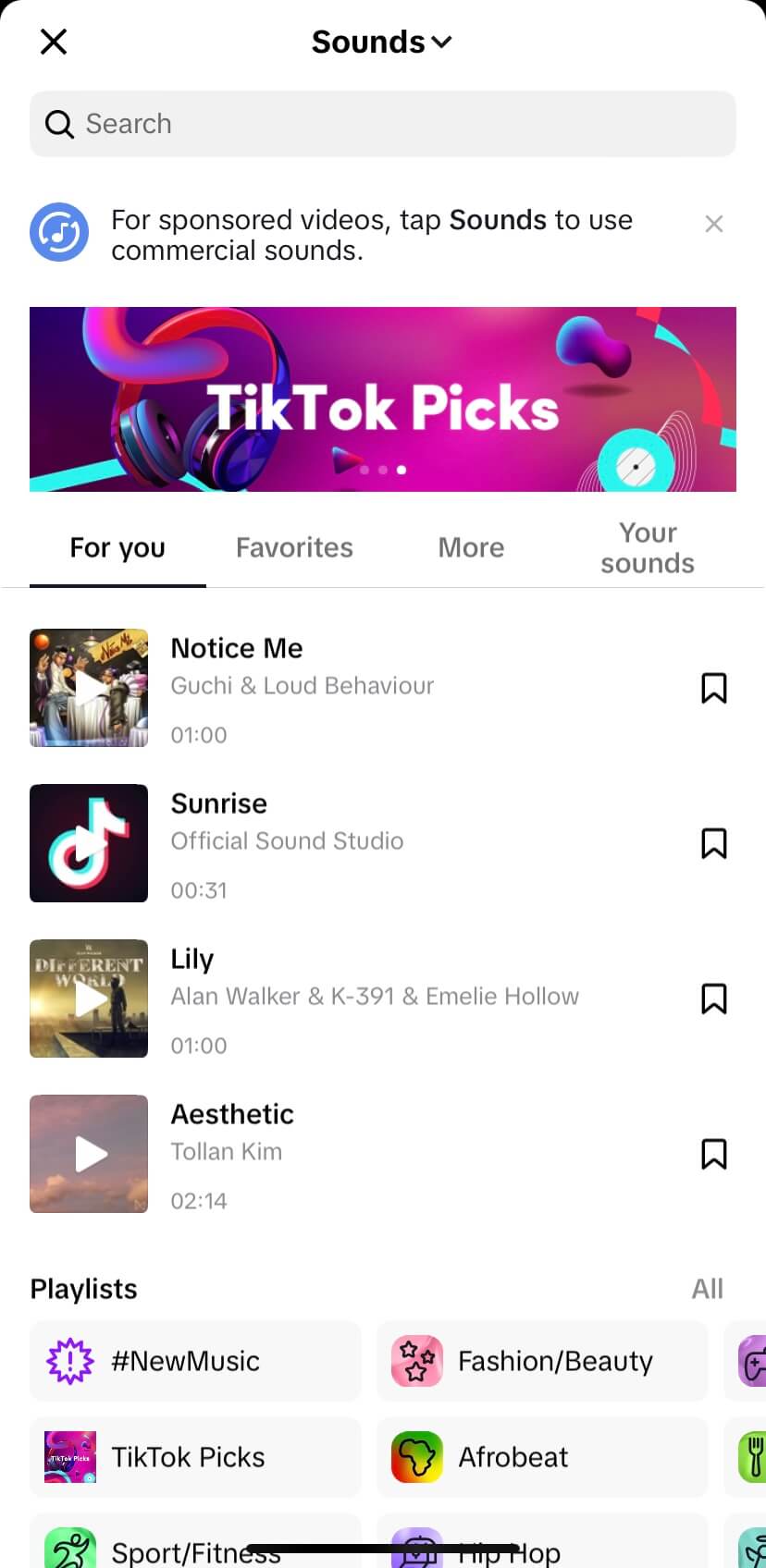The width and height of the screenshot is (766, 1568).
Task: Open the #NewMusic playlist
Action: 195,1361
